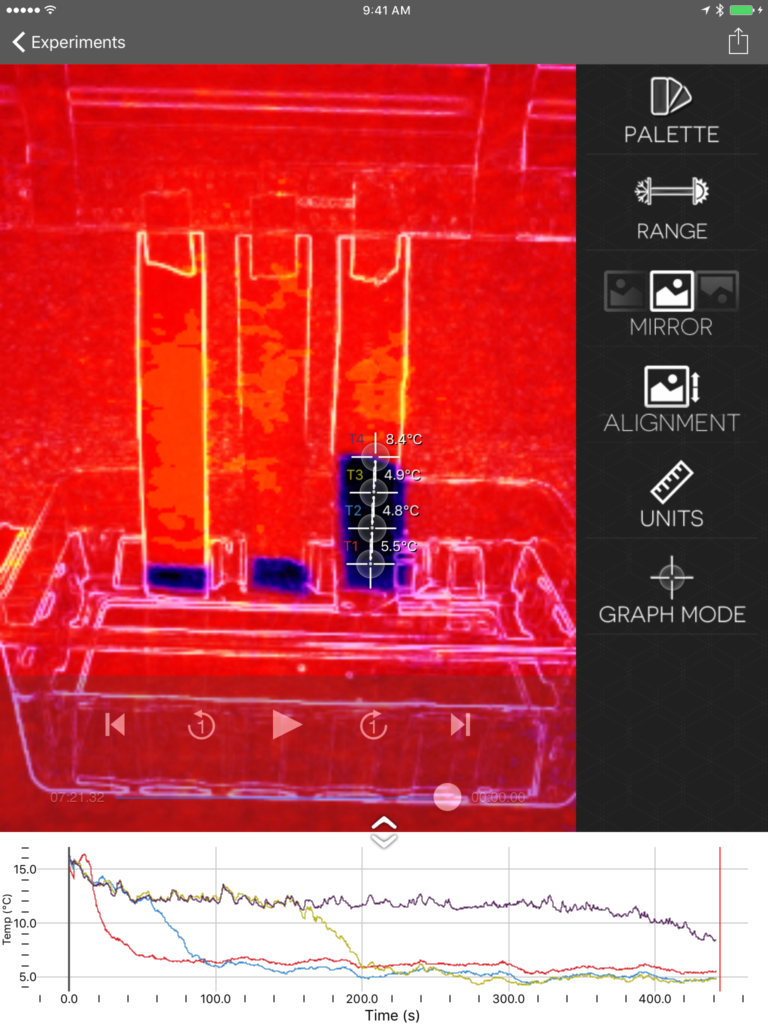Open the Palette options

pos(671,111)
